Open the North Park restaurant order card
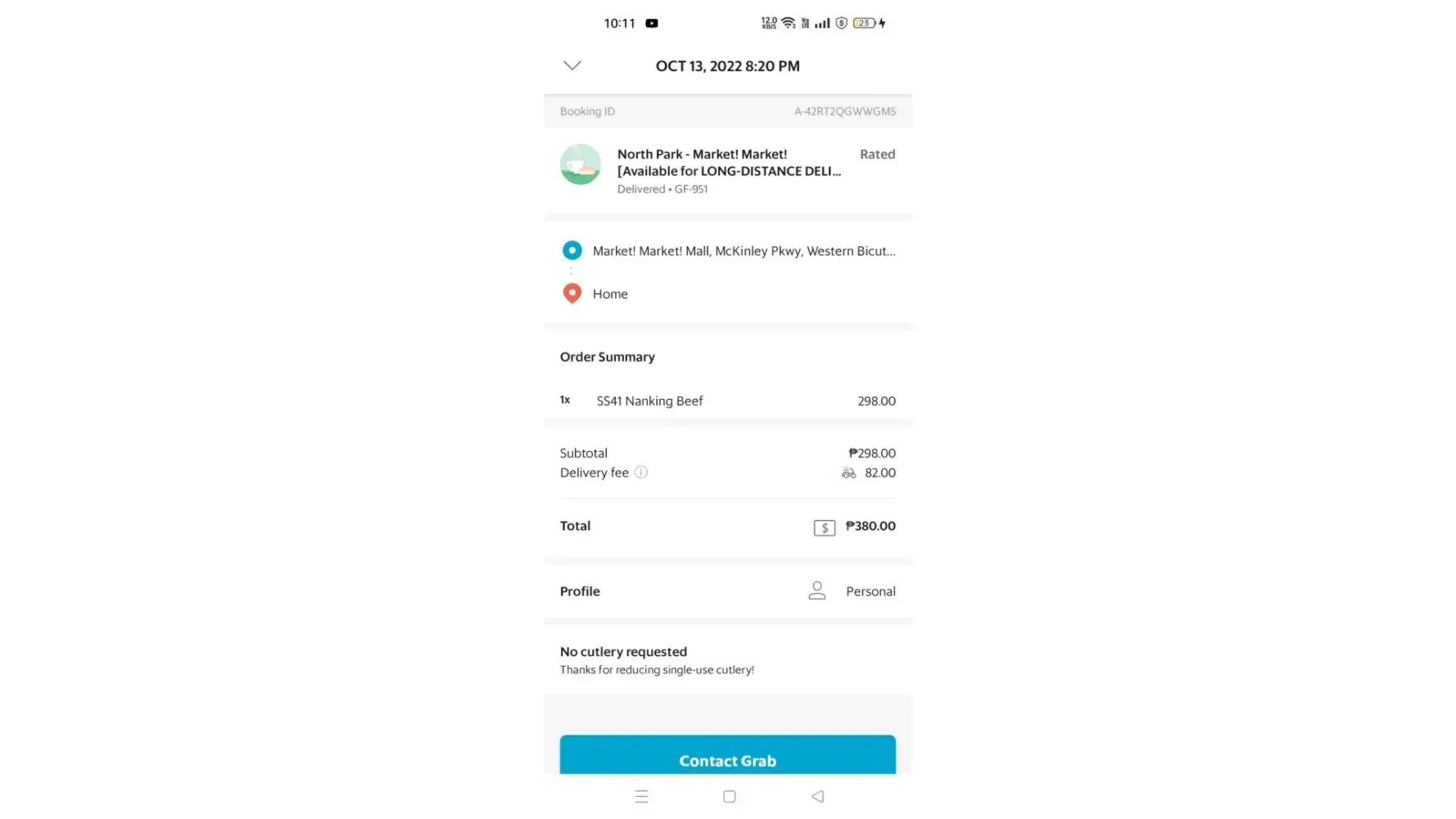Image resolution: width=1456 pixels, height=819 pixels. click(727, 170)
